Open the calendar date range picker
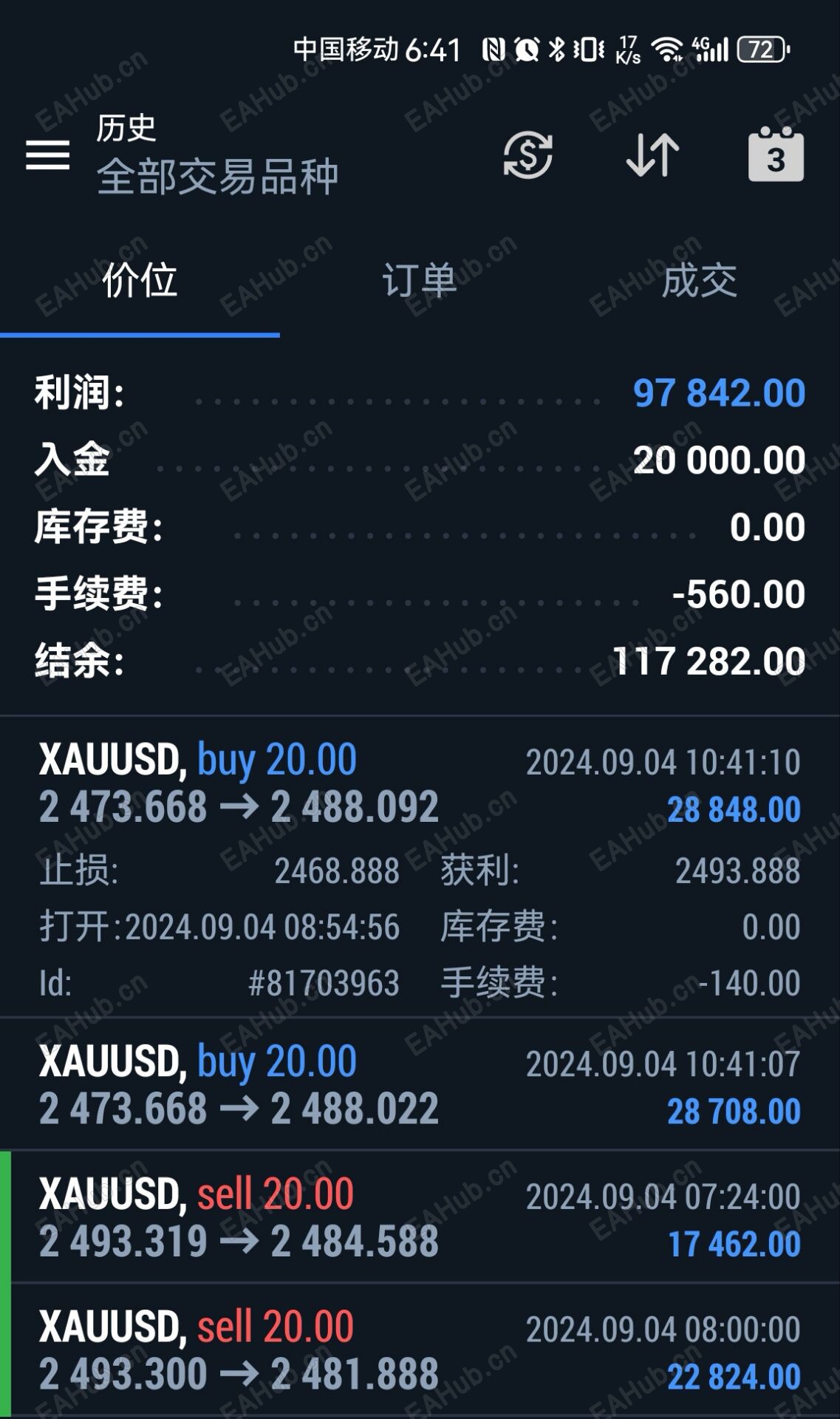The width and height of the screenshot is (840, 1419). click(x=776, y=155)
